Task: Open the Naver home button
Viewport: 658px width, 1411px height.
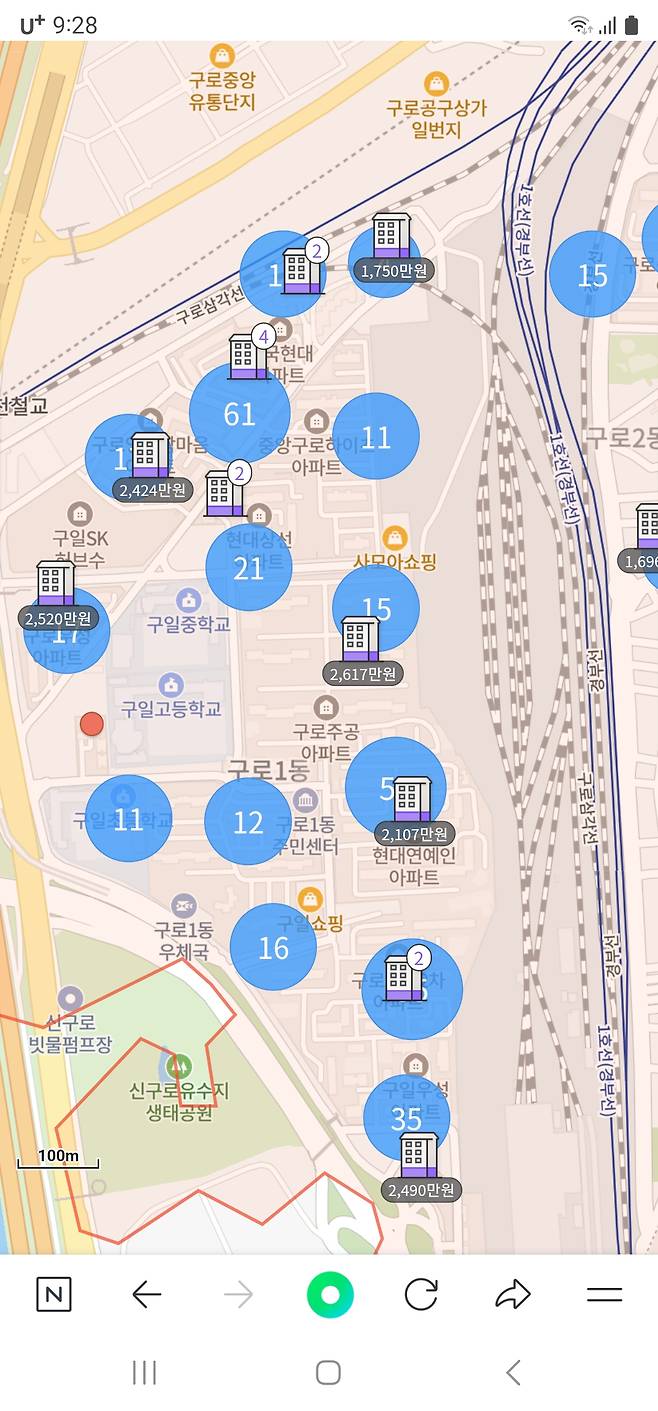Action: click(54, 1295)
